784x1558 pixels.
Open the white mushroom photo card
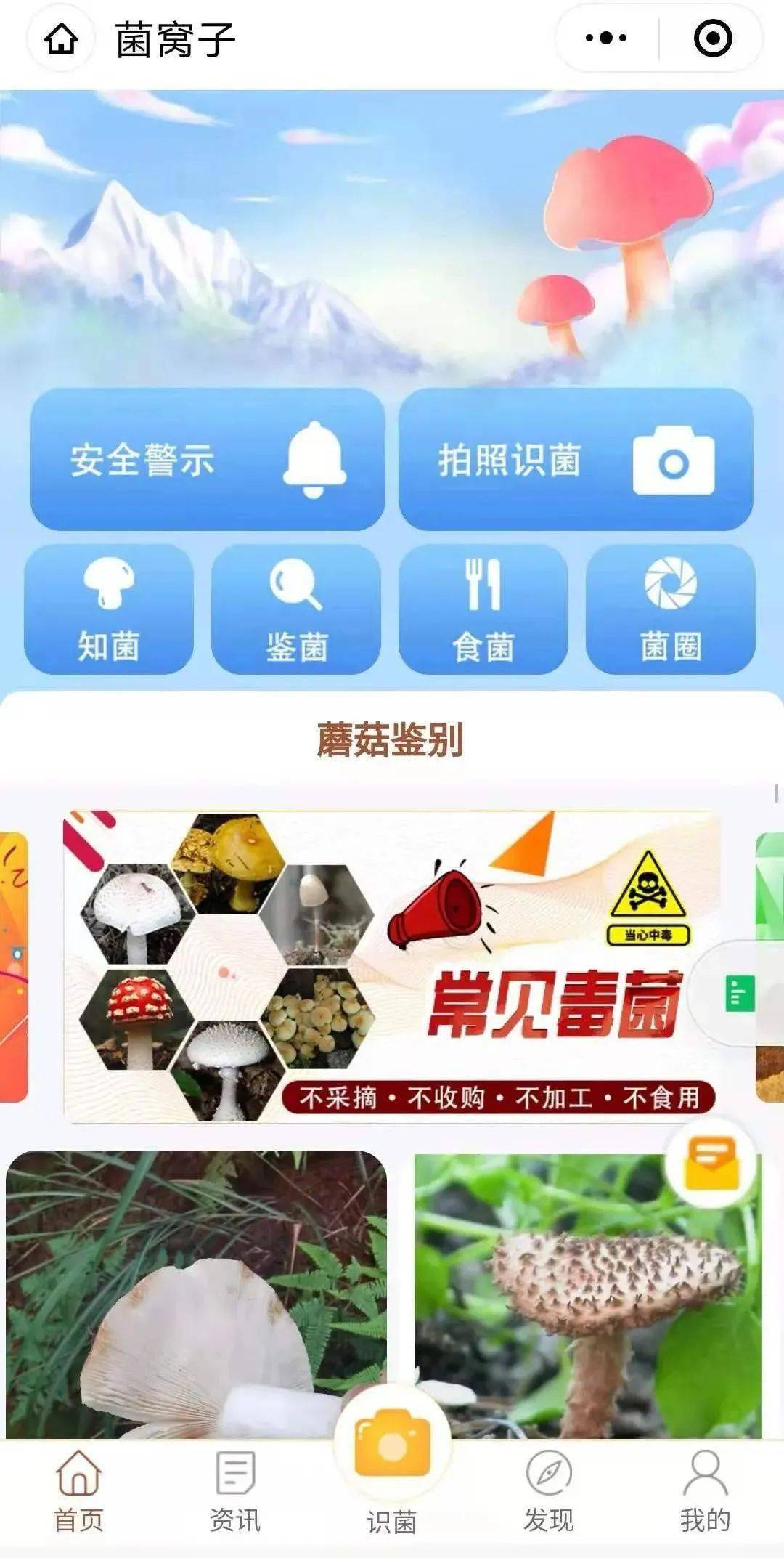(x=196, y=1293)
